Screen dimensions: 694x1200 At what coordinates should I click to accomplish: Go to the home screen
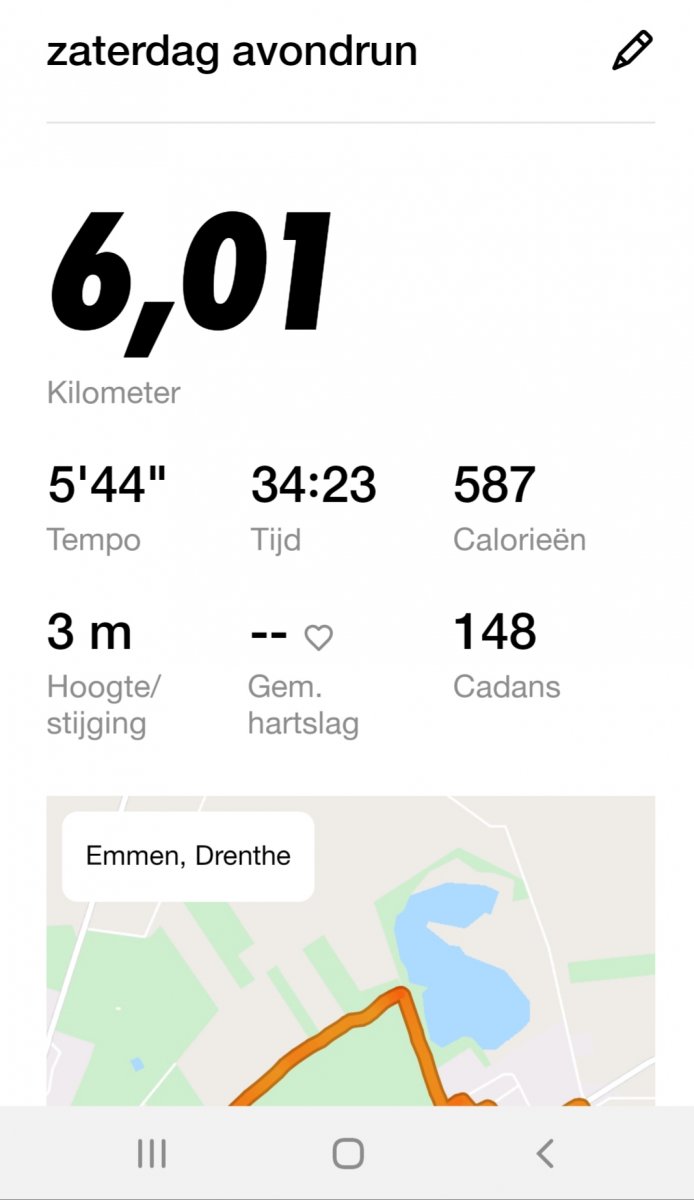pyautogui.click(x=347, y=1153)
